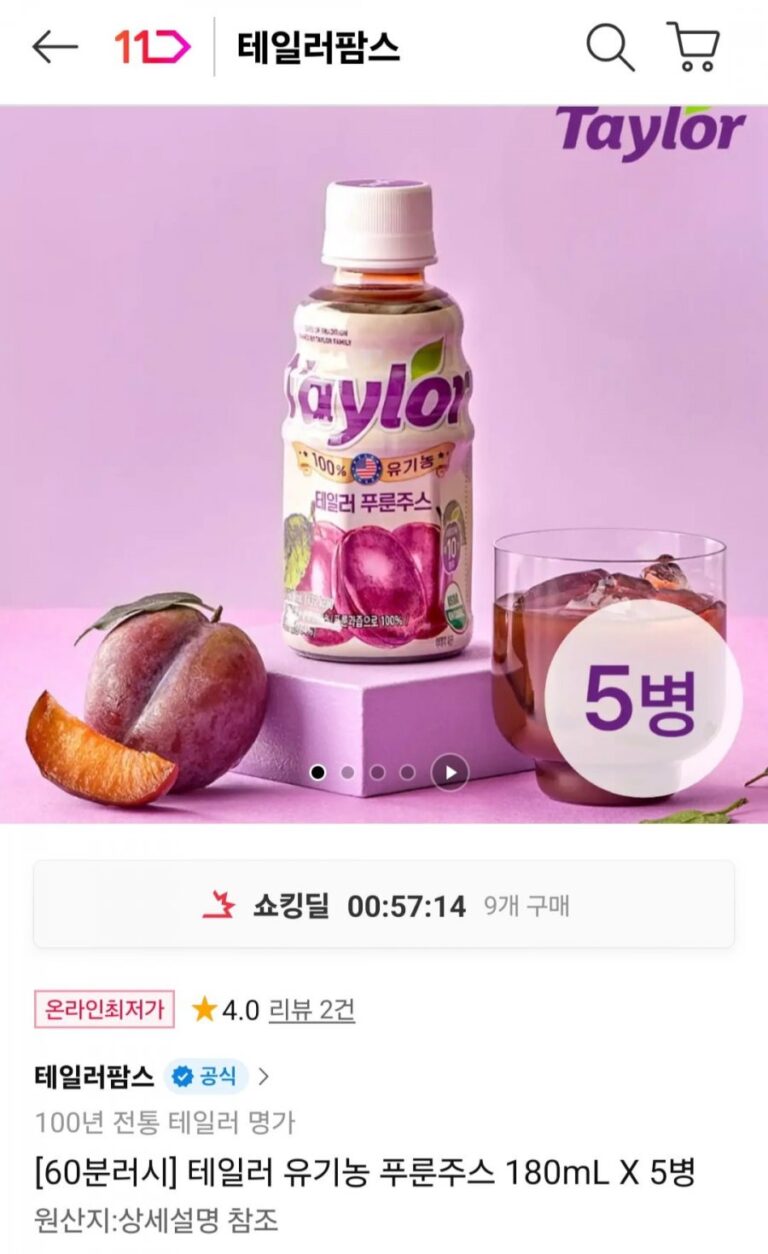Open the 11st home logo
This screenshot has height=1254, width=768.
click(151, 47)
